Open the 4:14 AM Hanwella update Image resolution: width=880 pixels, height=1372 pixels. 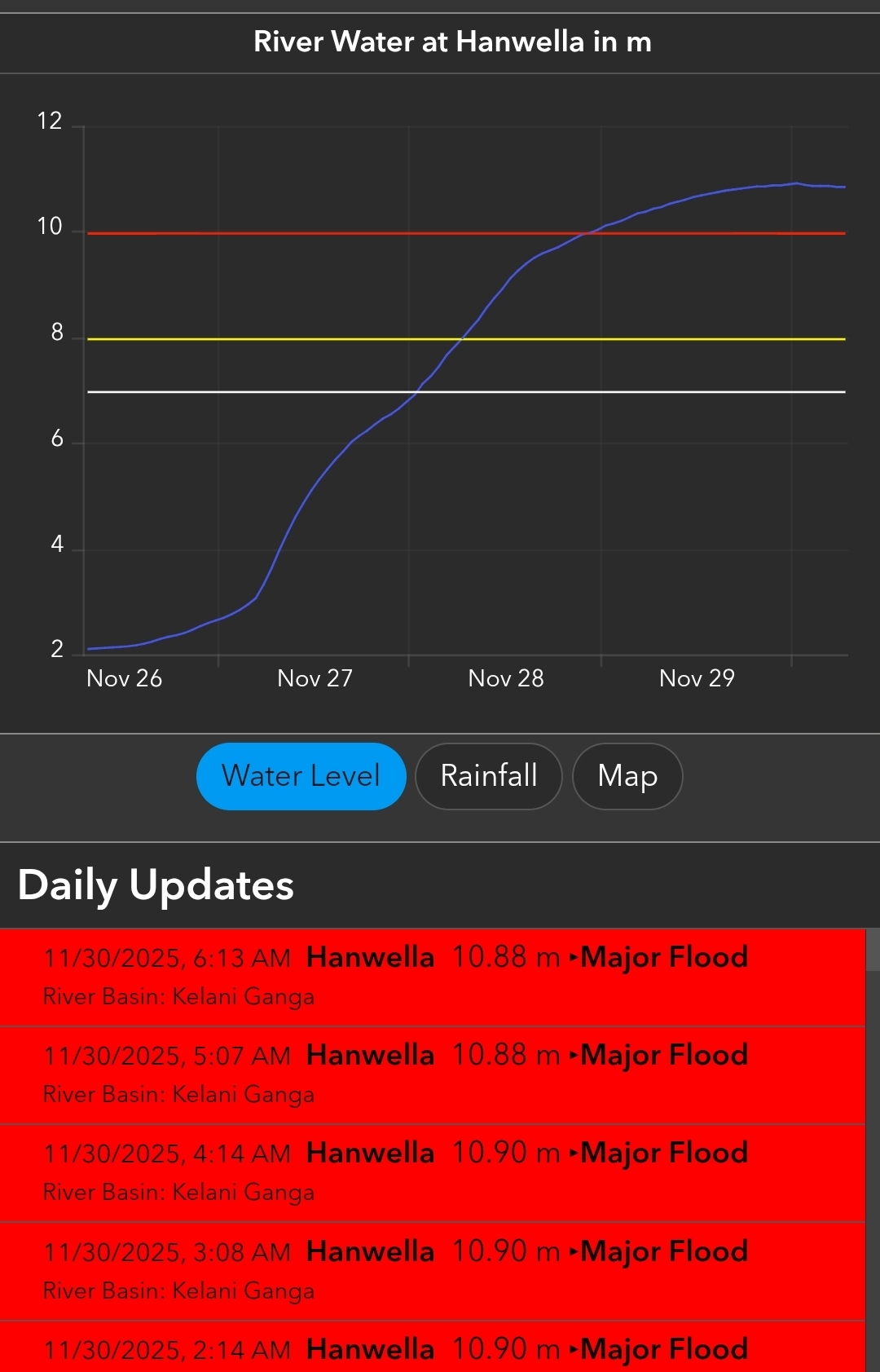[432, 1171]
